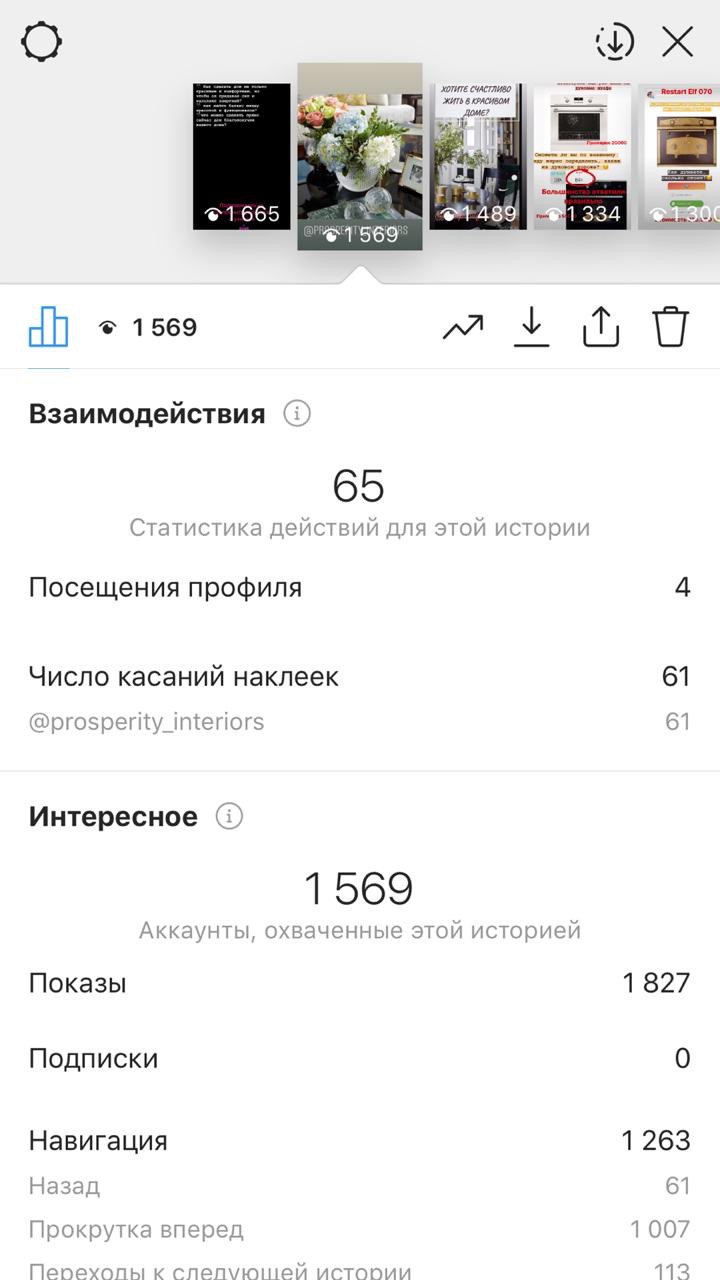Select story thumbnail with 1 489 views
The width and height of the screenshot is (720, 1280).
tap(478, 156)
